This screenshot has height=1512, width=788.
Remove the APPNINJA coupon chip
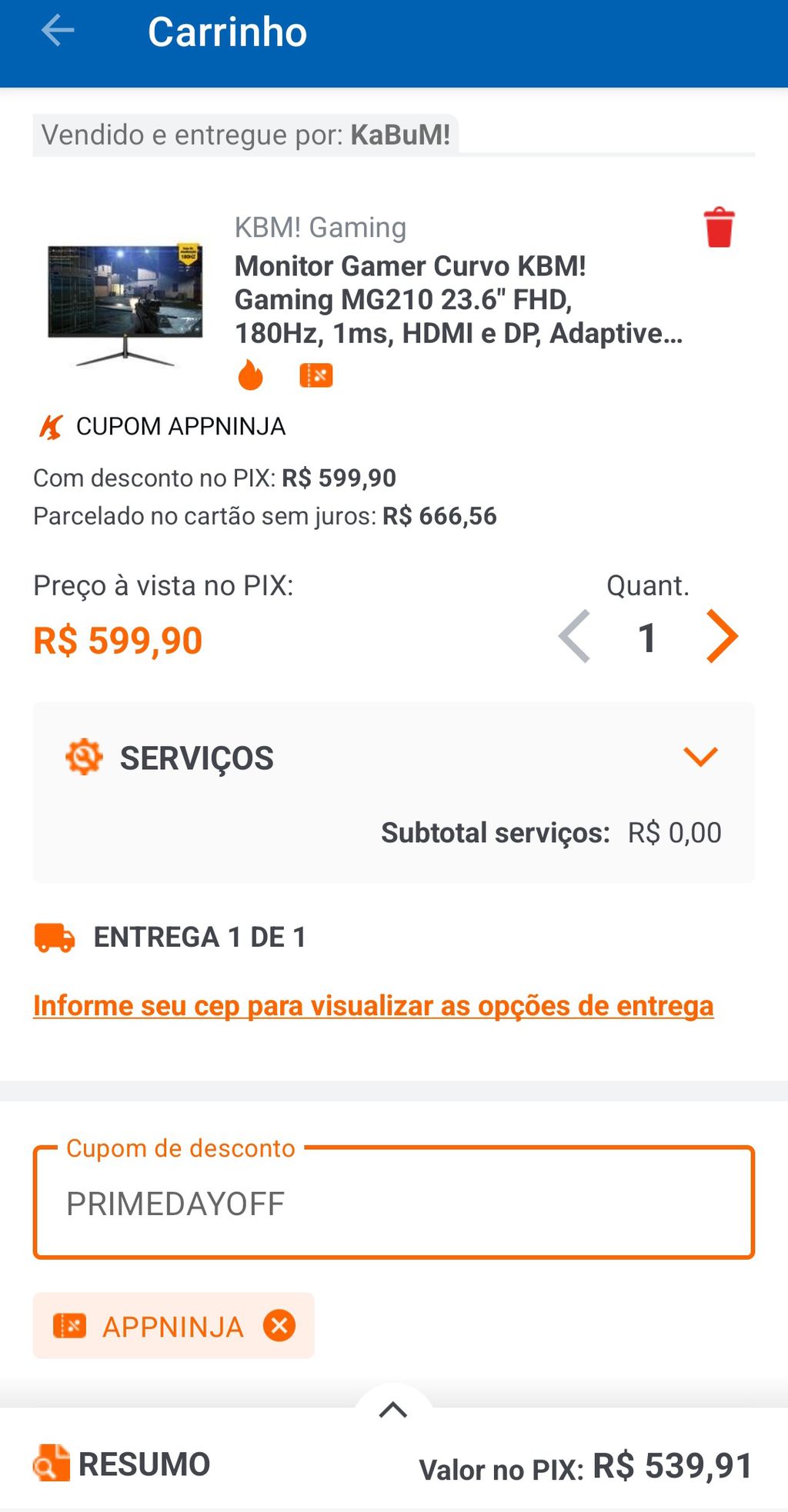coord(279,1326)
